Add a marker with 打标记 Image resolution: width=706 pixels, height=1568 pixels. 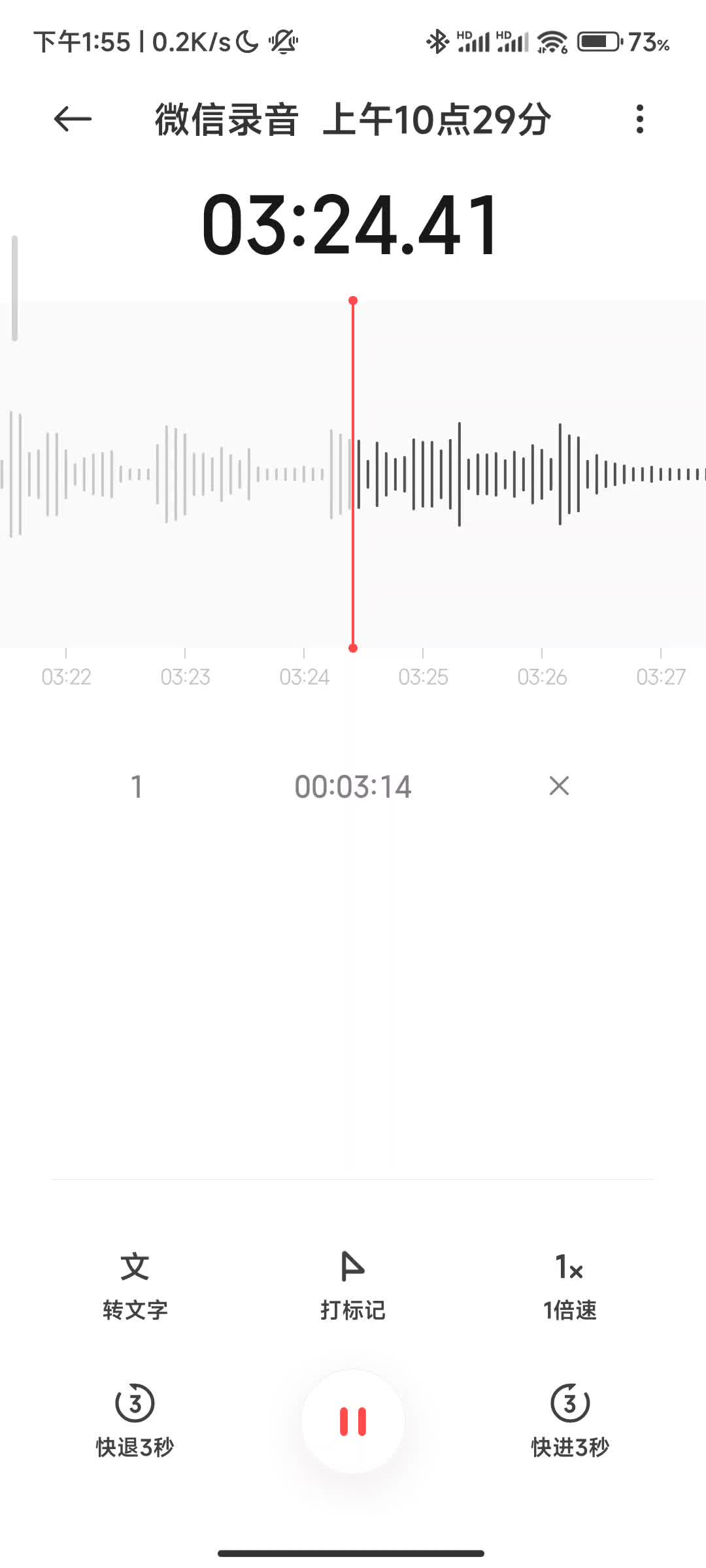click(352, 1284)
